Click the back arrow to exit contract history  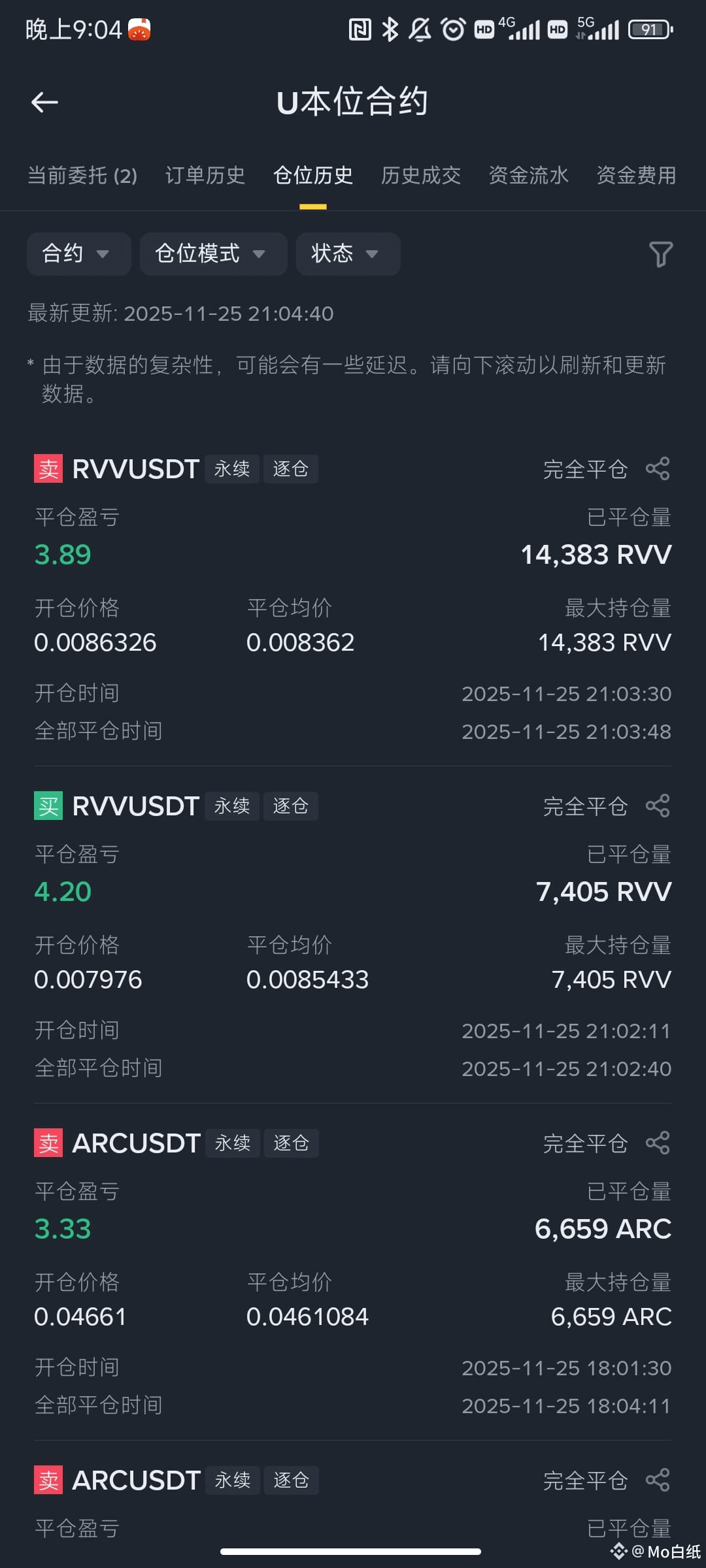[x=44, y=102]
